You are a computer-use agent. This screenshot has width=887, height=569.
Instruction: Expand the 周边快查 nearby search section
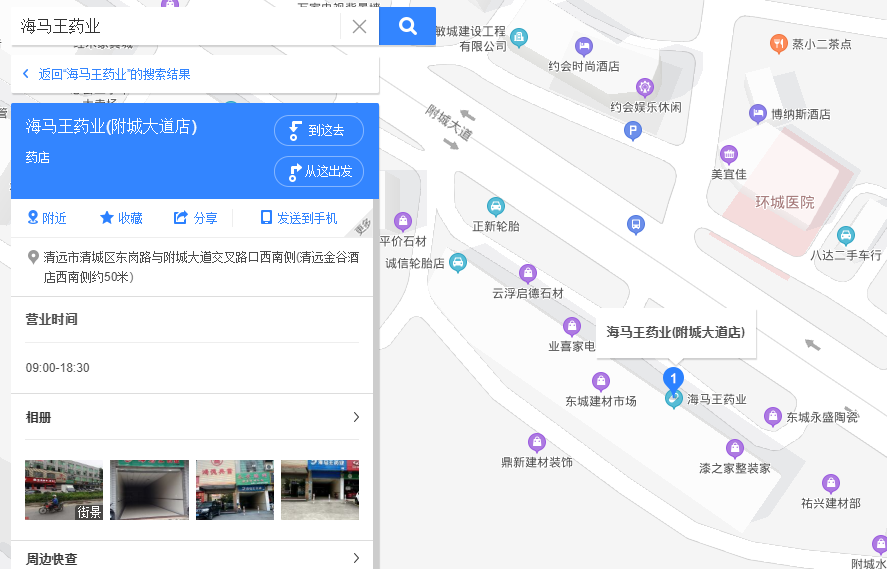click(192, 558)
